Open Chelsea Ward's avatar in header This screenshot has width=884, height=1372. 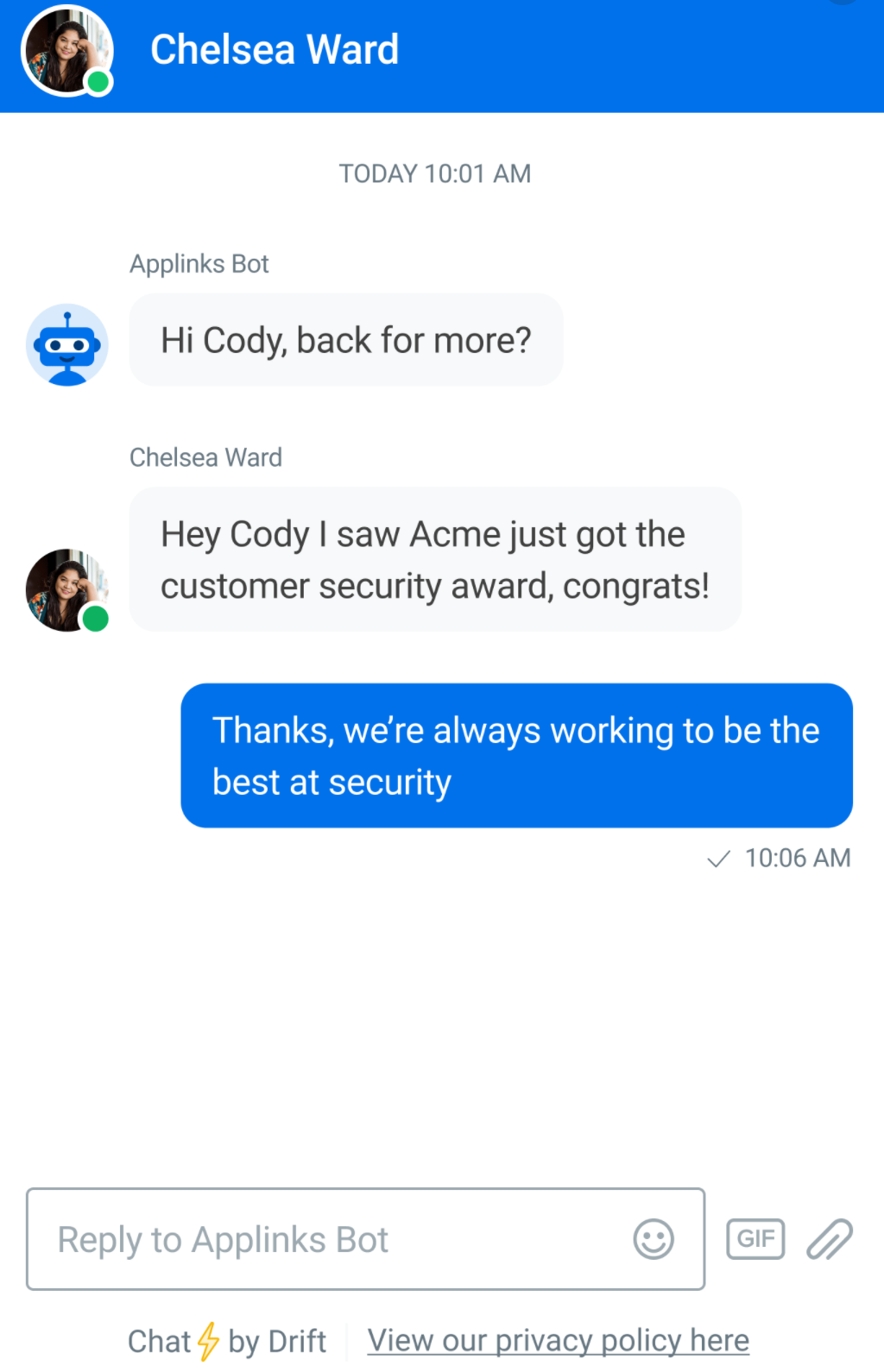66,50
